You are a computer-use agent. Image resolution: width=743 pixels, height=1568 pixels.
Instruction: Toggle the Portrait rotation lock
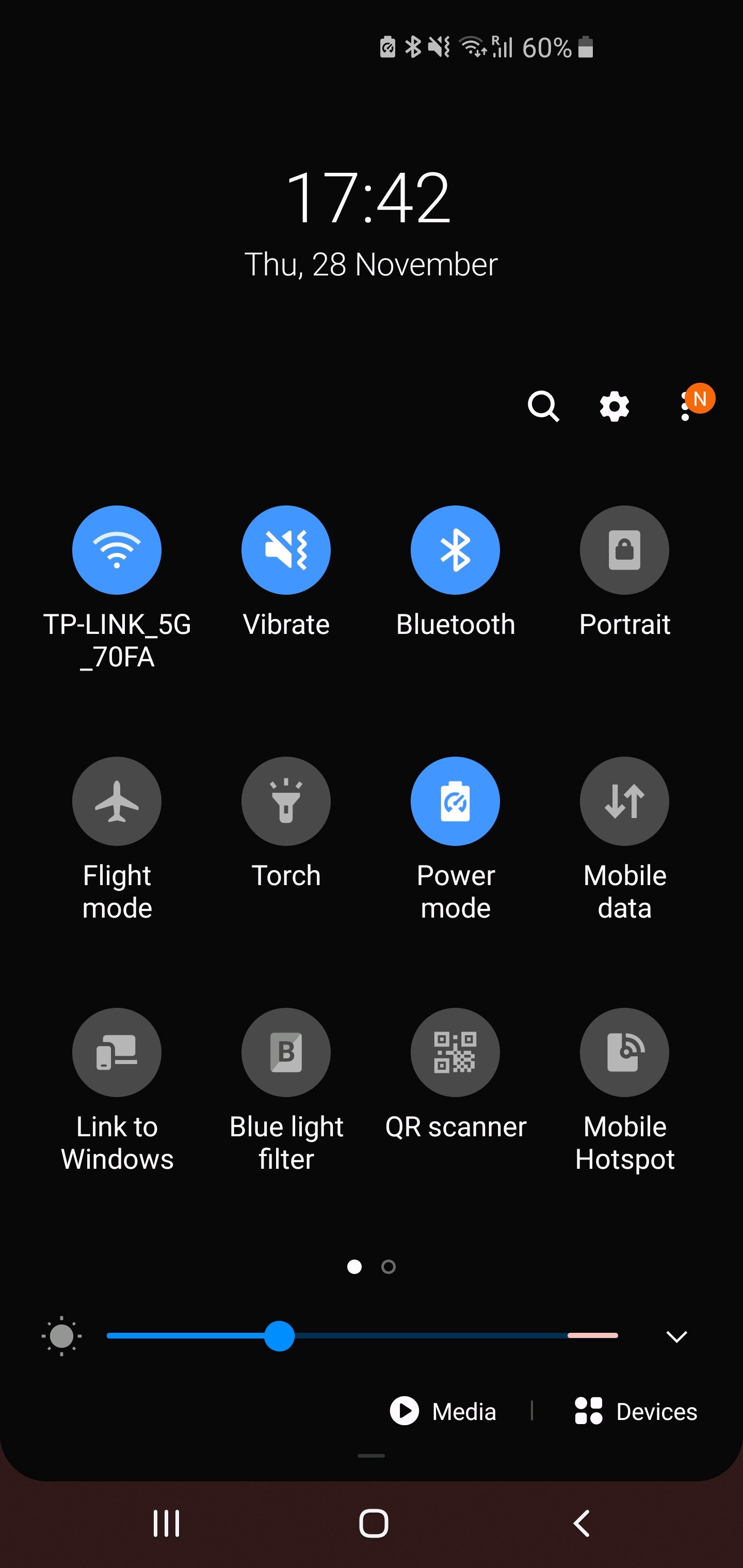625,550
